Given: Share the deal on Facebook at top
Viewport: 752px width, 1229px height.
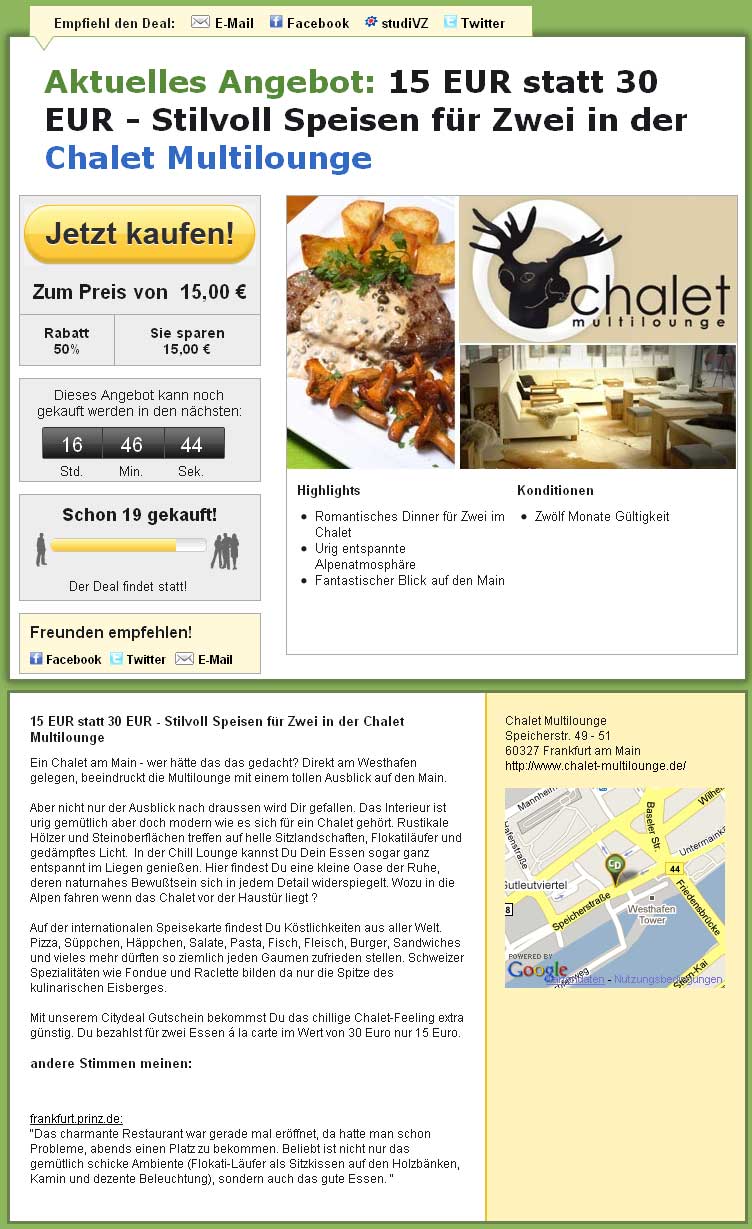Looking at the screenshot, I should click(309, 22).
